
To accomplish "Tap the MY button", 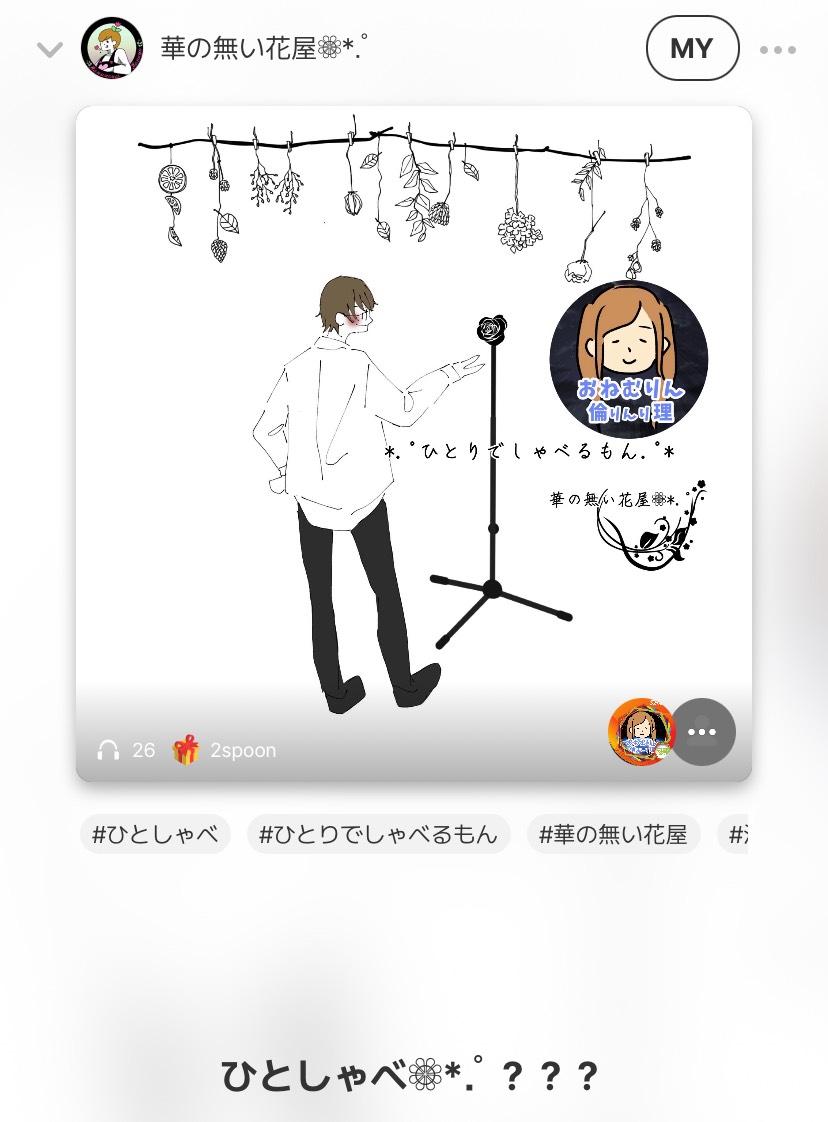I will coord(692,48).
